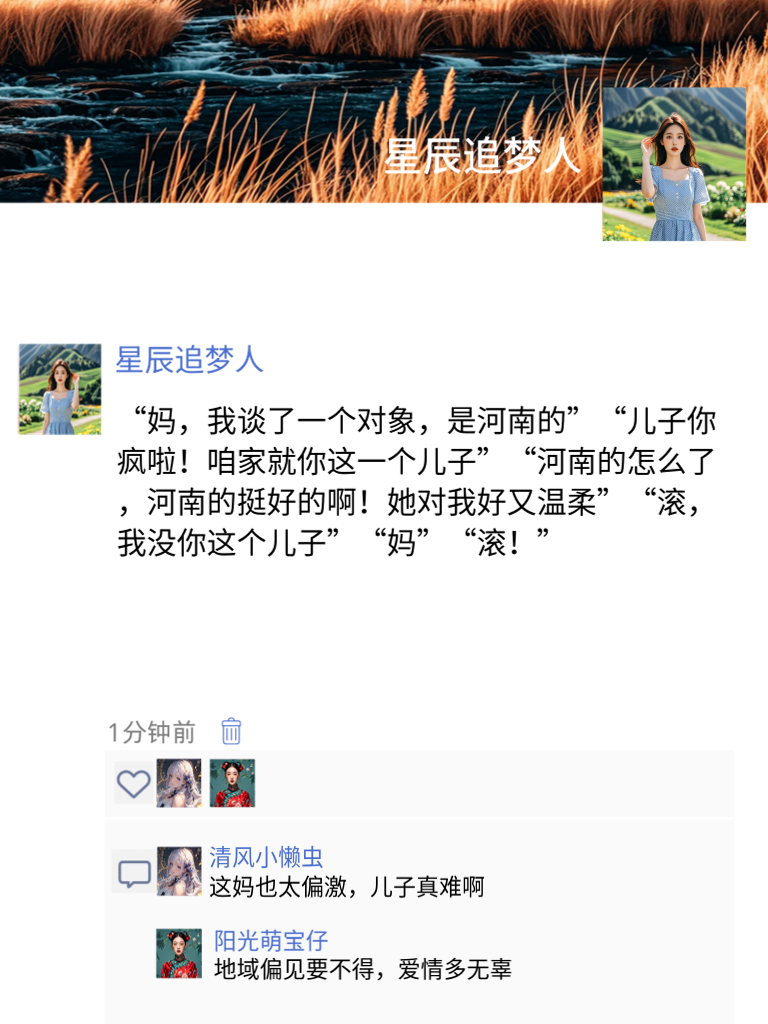Click the trash icon to delete the post
768x1024 pixels.
tap(229, 731)
